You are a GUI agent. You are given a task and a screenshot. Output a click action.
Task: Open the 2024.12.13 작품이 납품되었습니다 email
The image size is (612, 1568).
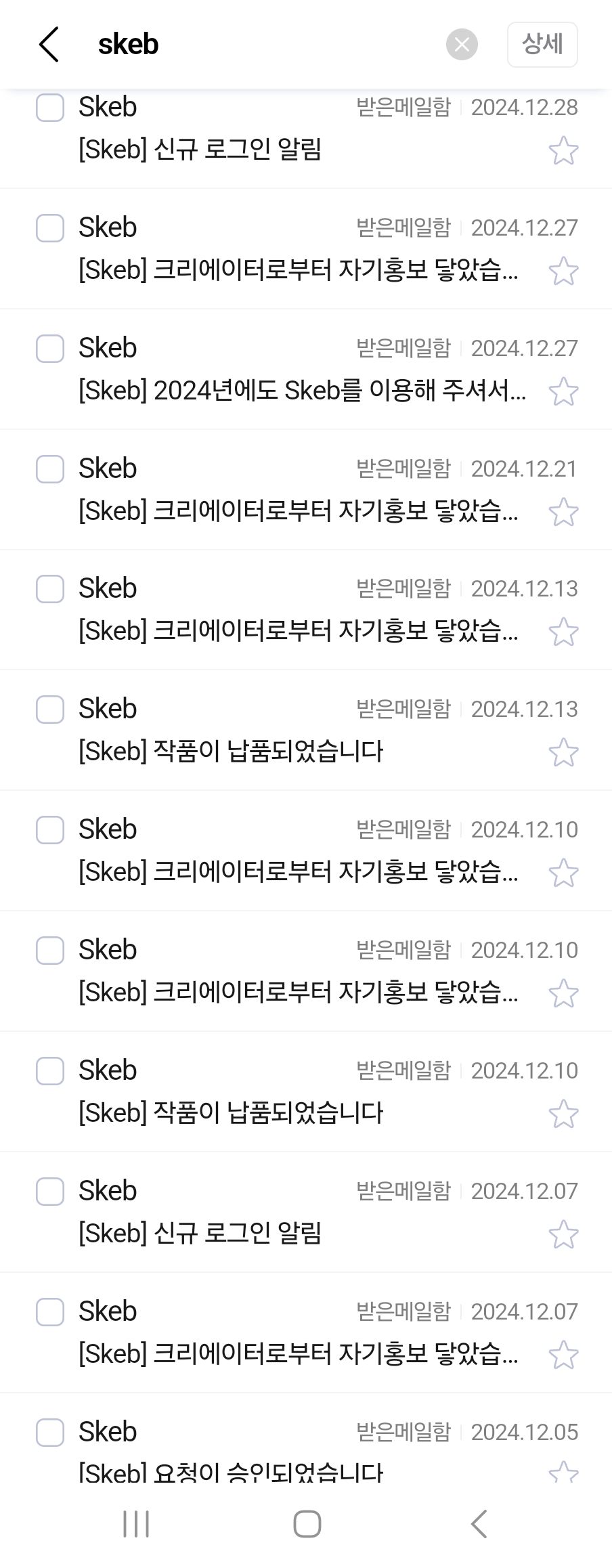(232, 752)
